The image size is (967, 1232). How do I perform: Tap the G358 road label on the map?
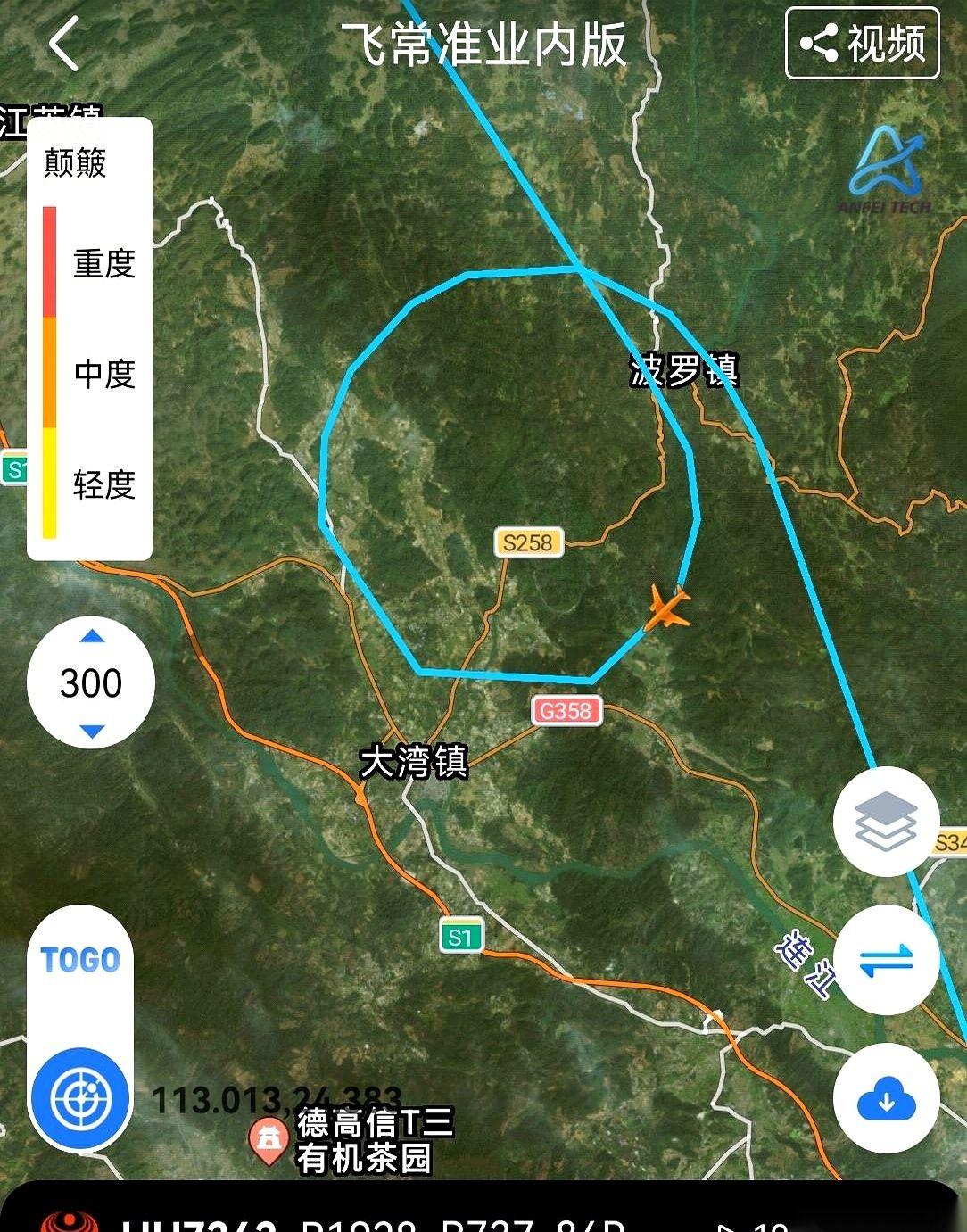pos(566,711)
